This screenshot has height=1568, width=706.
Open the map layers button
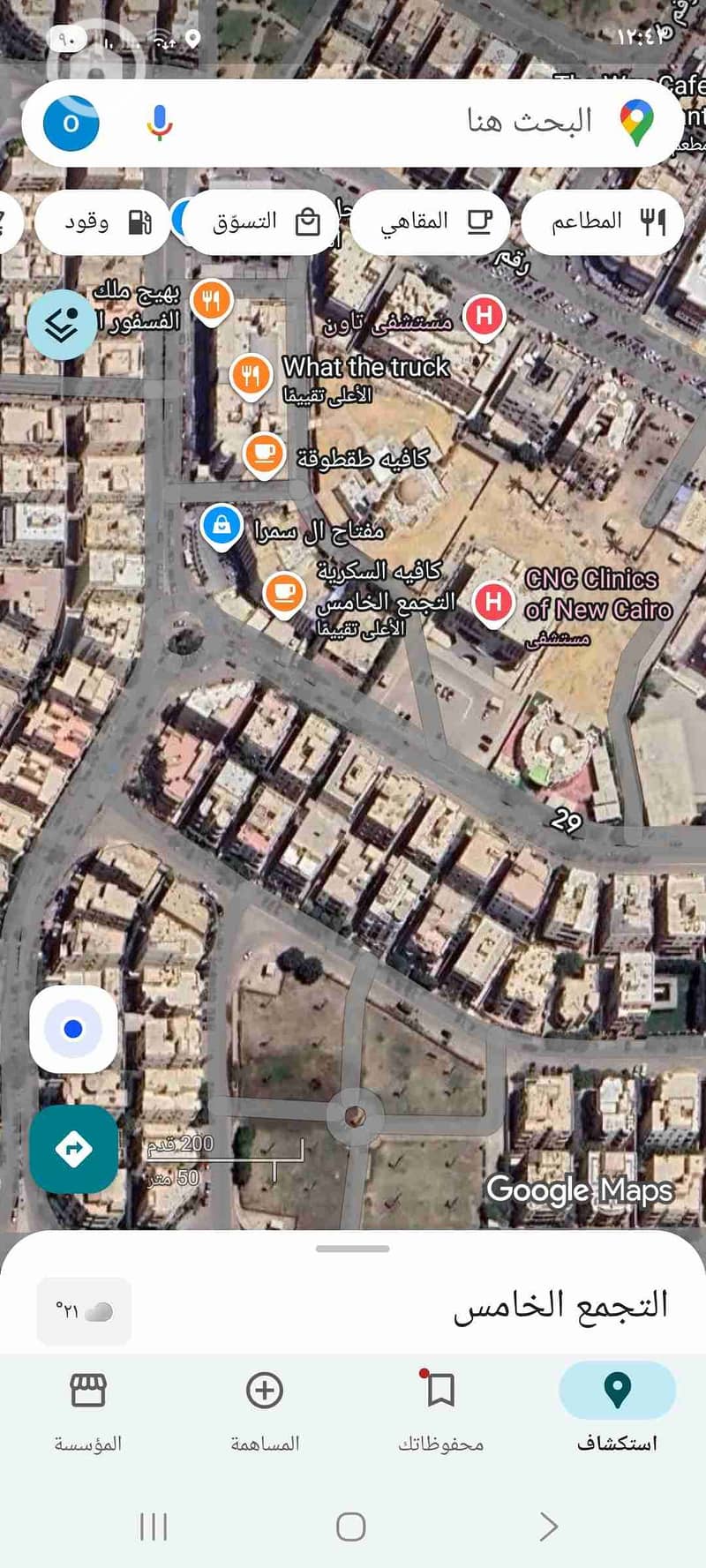61,326
